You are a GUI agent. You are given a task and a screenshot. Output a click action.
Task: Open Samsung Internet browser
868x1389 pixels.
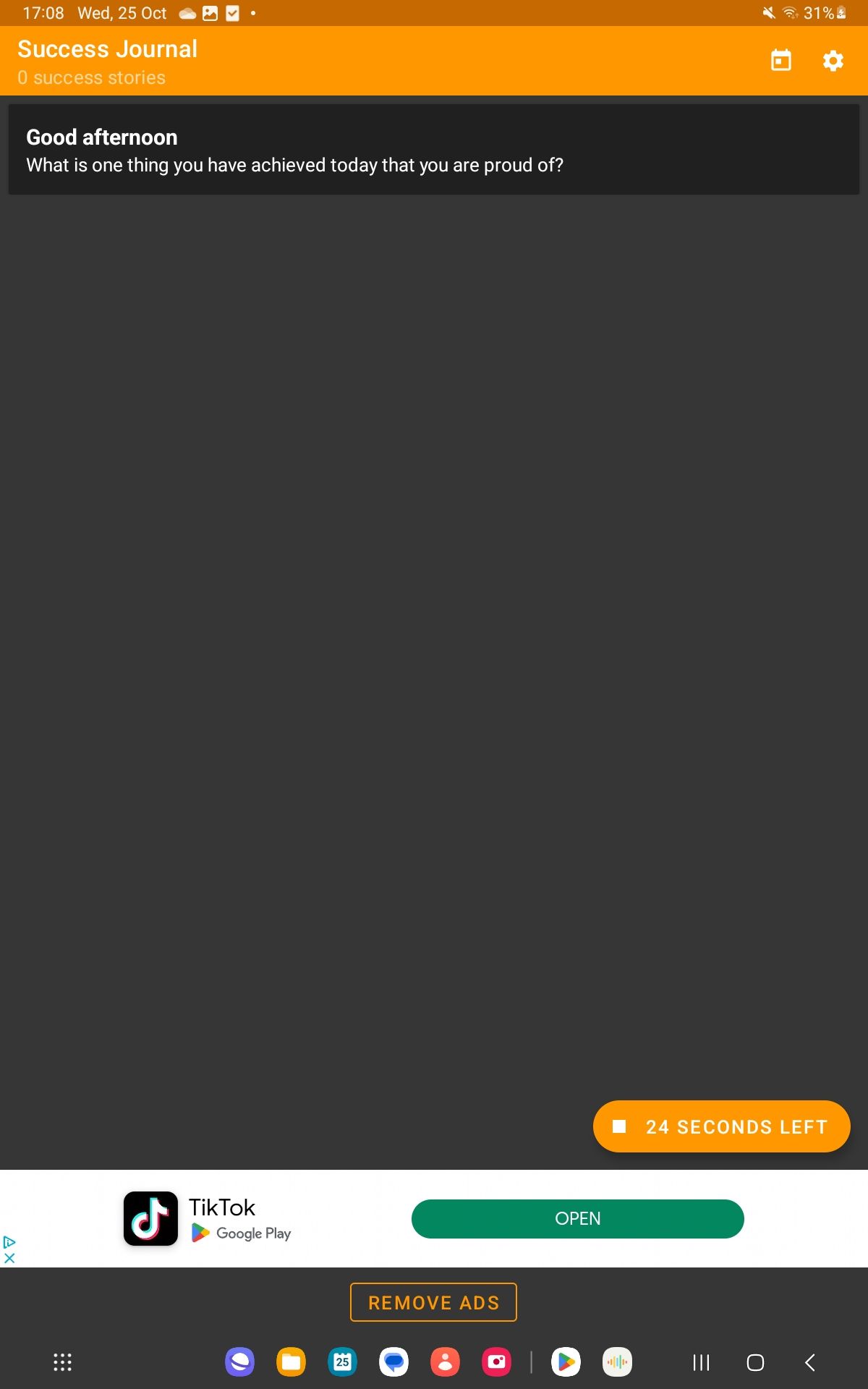[239, 1361]
